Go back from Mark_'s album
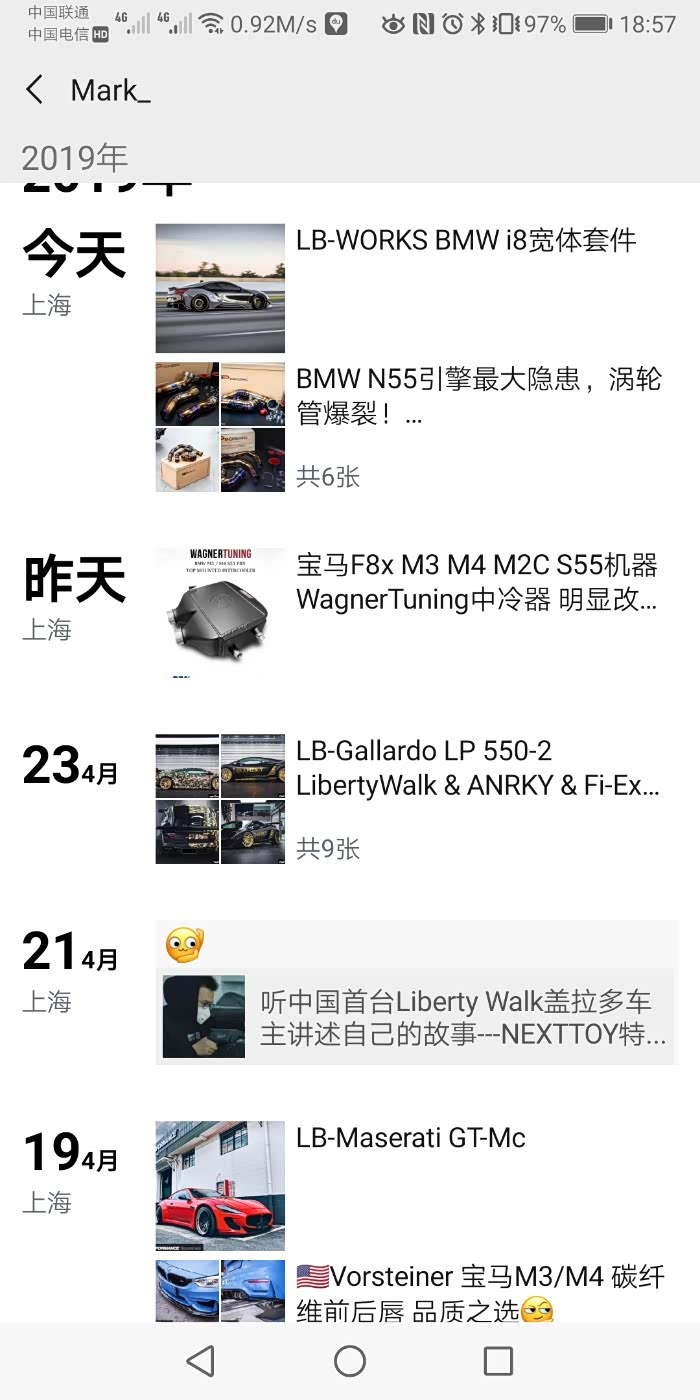This screenshot has height=1400, width=700. (x=35, y=90)
